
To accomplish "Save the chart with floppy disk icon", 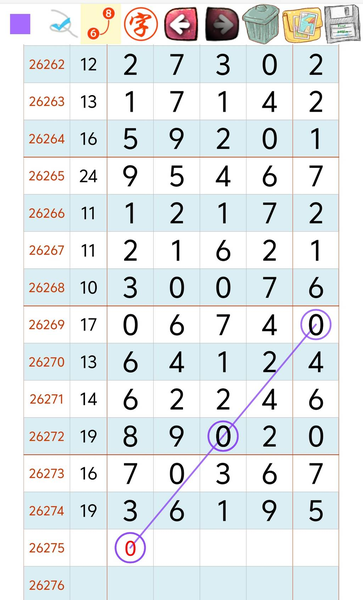I will [x=342, y=24].
